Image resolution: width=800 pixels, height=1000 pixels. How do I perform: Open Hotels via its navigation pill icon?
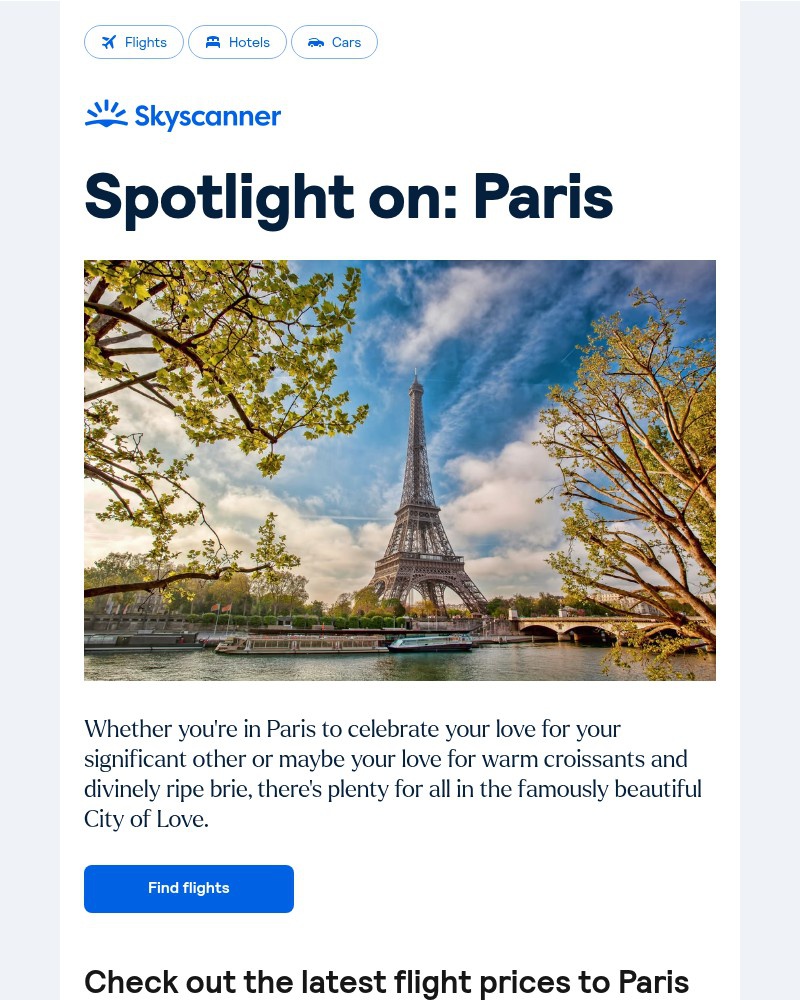point(212,42)
